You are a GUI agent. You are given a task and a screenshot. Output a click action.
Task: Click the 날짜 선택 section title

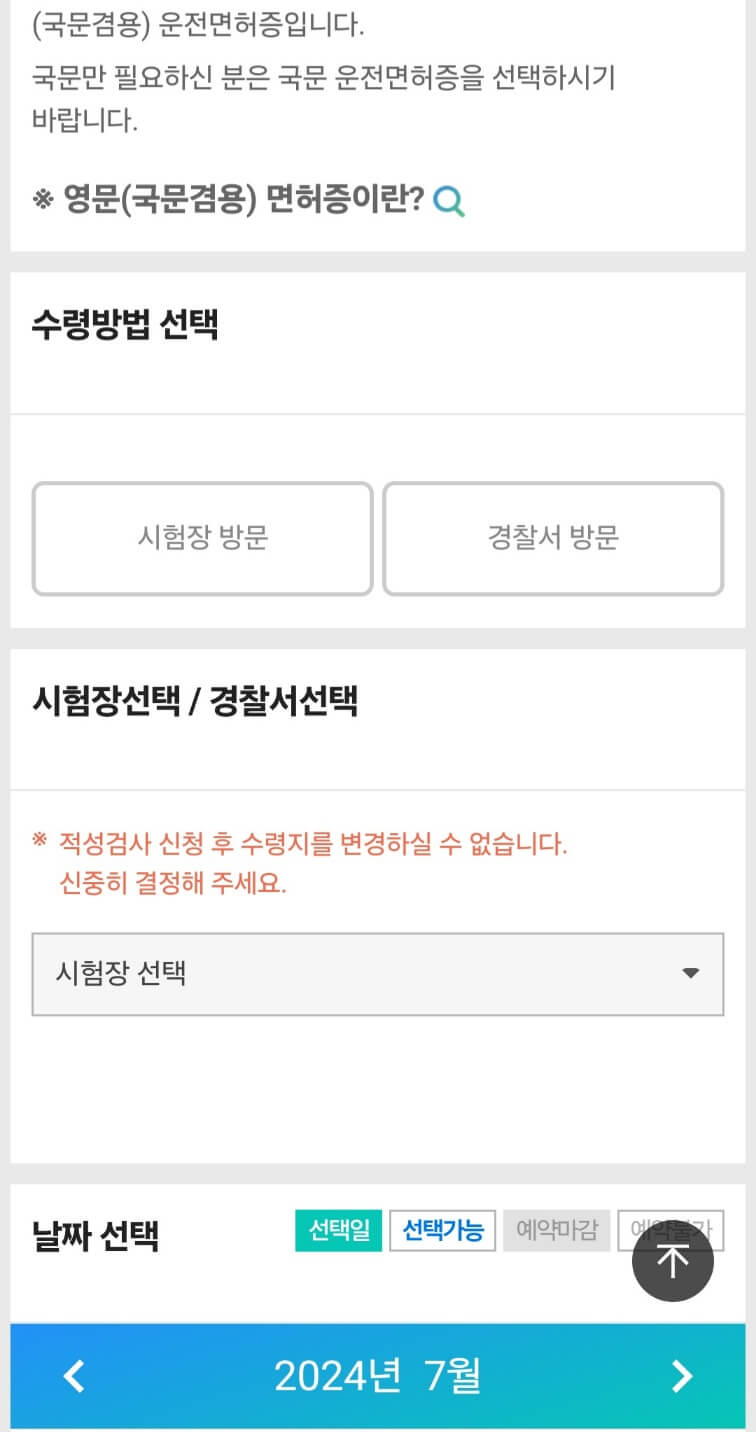coord(94,1237)
